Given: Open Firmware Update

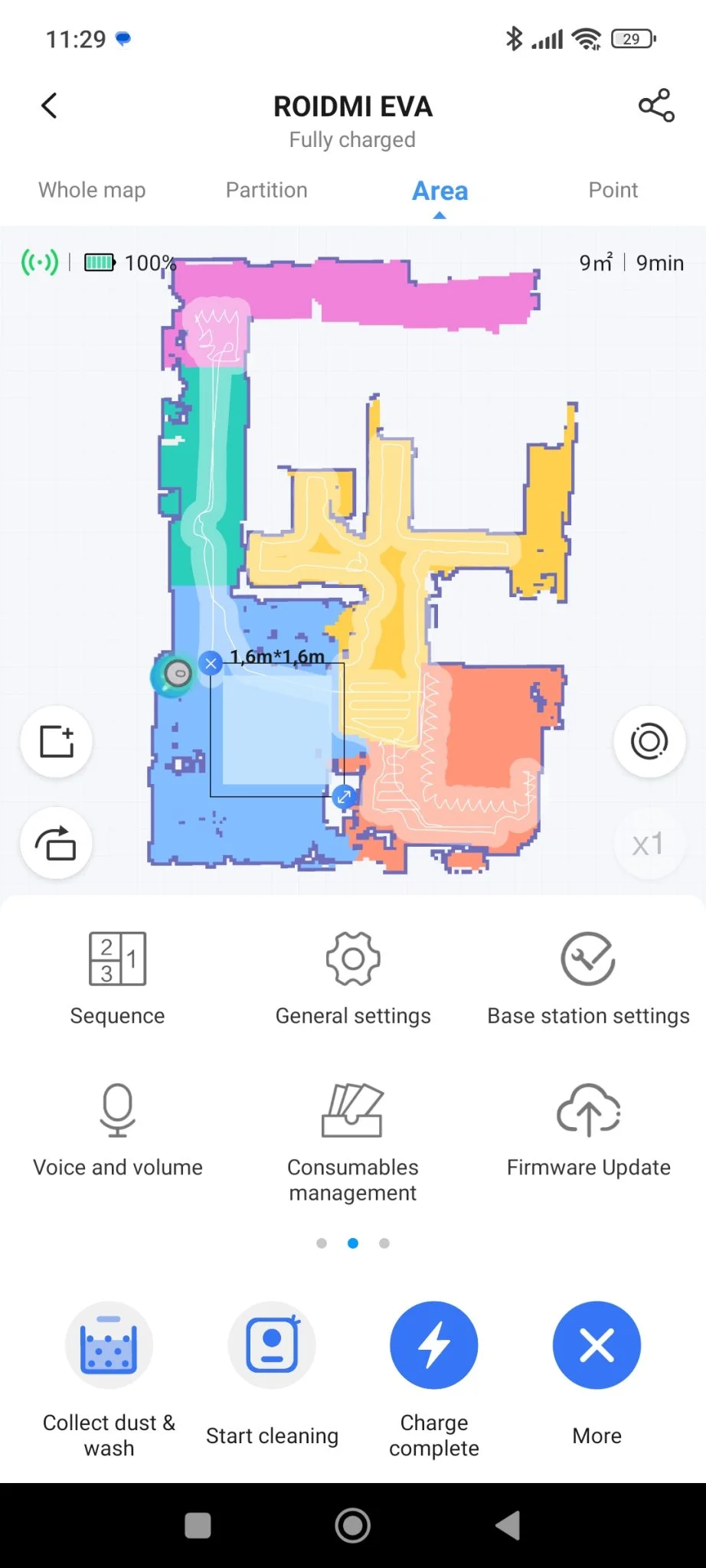Looking at the screenshot, I should pyautogui.click(x=588, y=1130).
